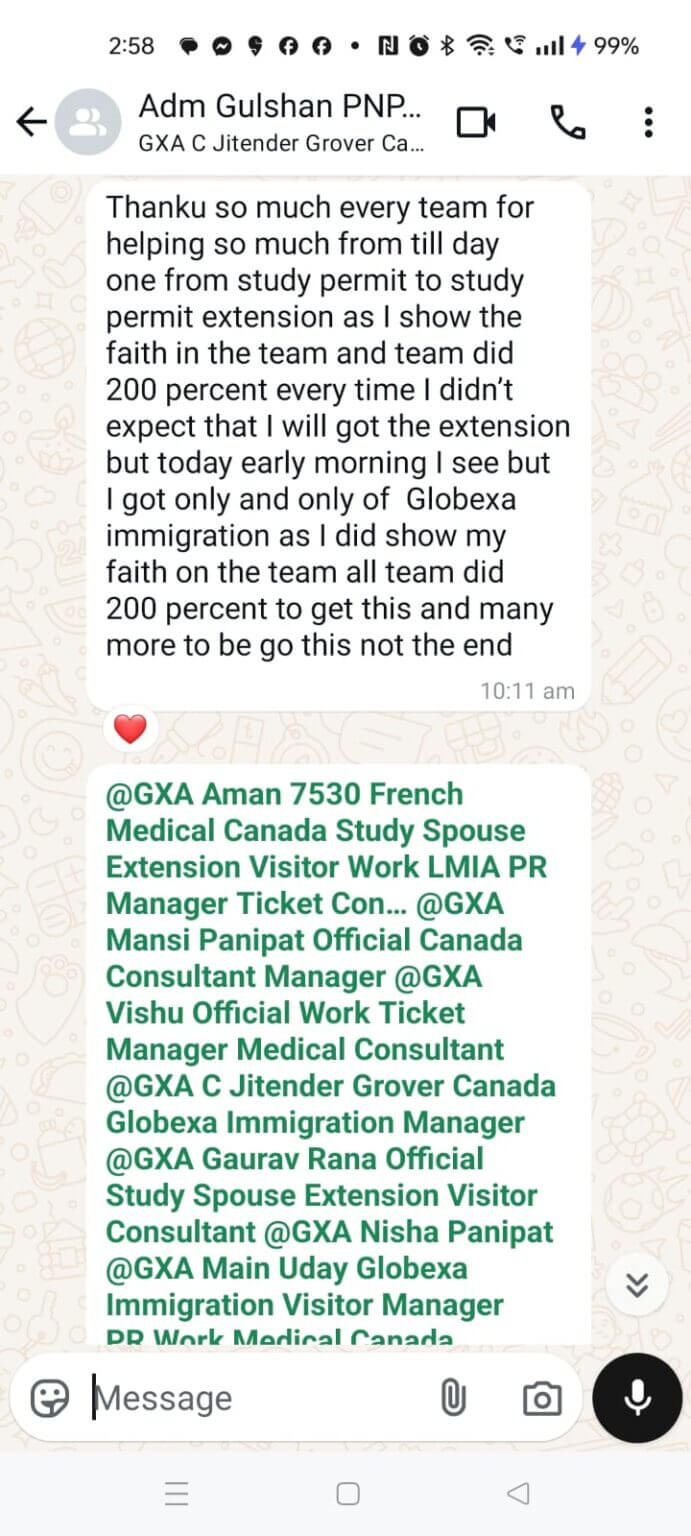
Task: Record a voice message with the mic
Action: [x=637, y=1398]
